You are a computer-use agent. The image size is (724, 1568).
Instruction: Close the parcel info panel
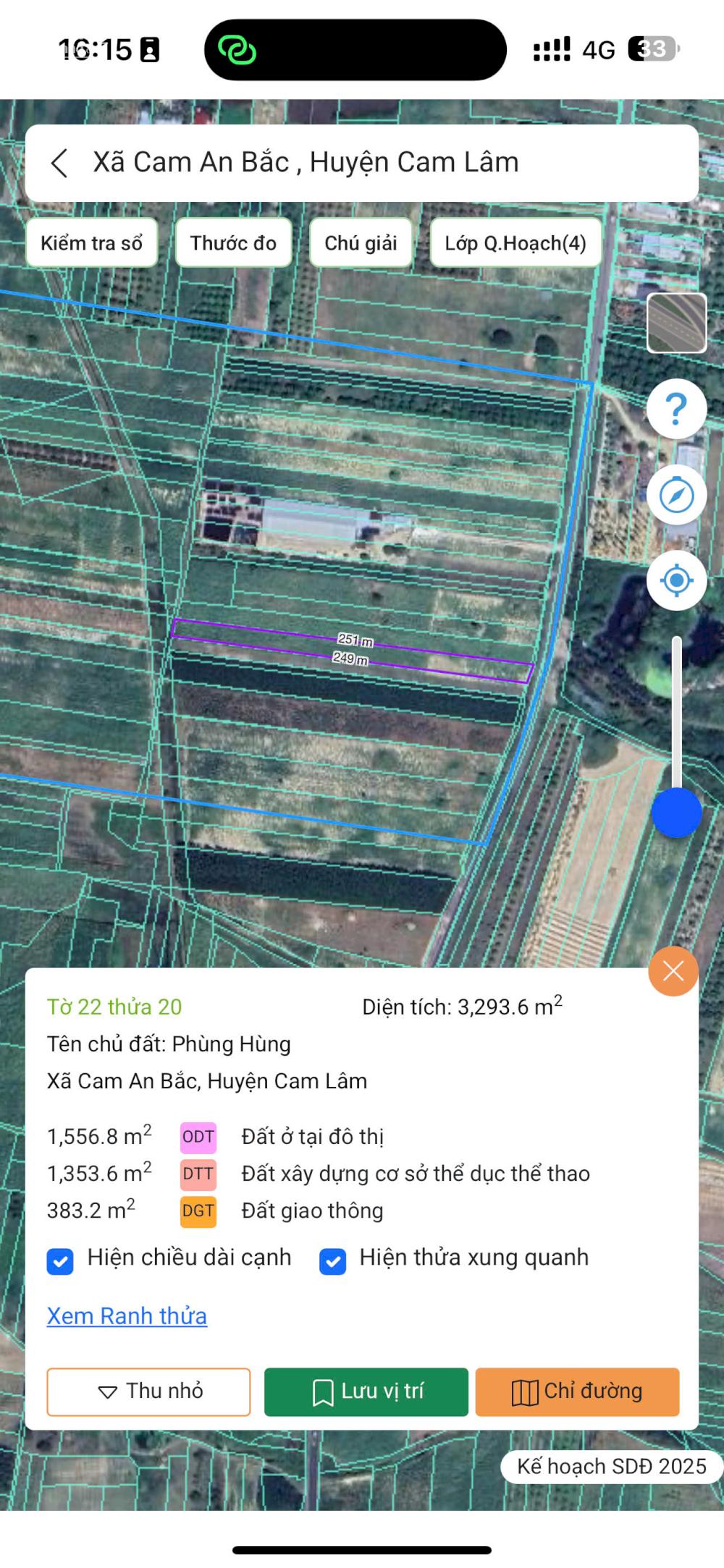pos(673,971)
